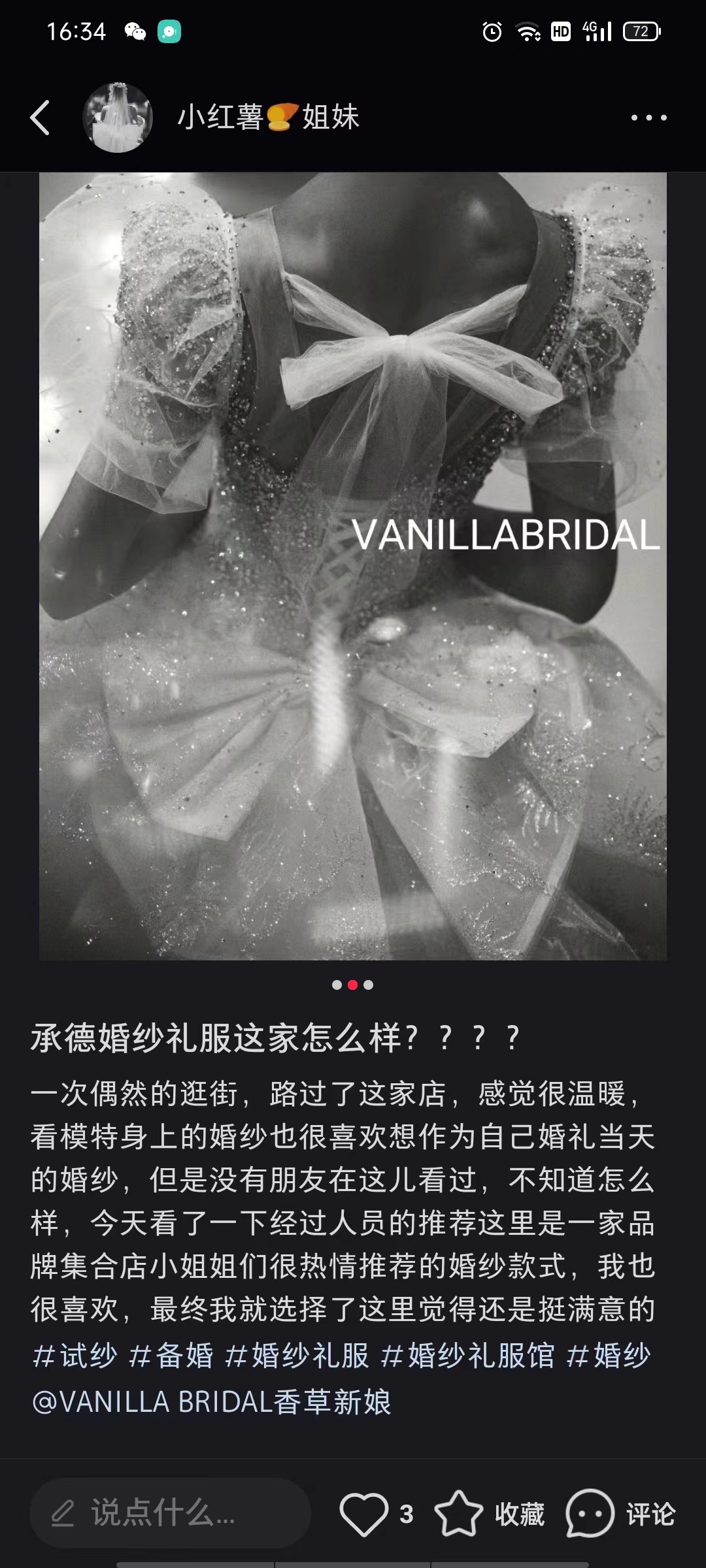This screenshot has height=1568, width=706.
Task: Open the wedding dress photo full screen
Action: (353, 566)
